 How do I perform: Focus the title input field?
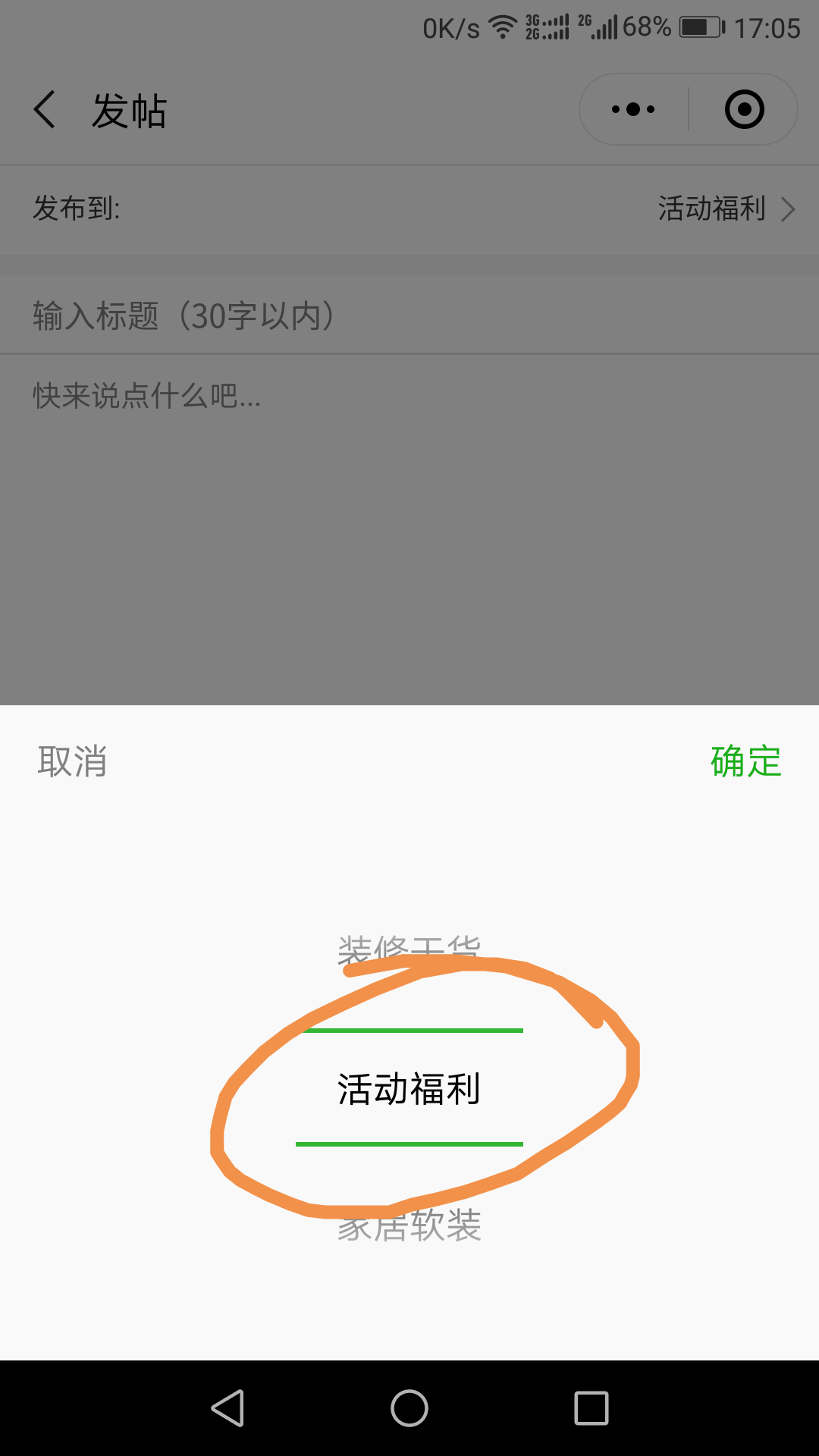(409, 315)
